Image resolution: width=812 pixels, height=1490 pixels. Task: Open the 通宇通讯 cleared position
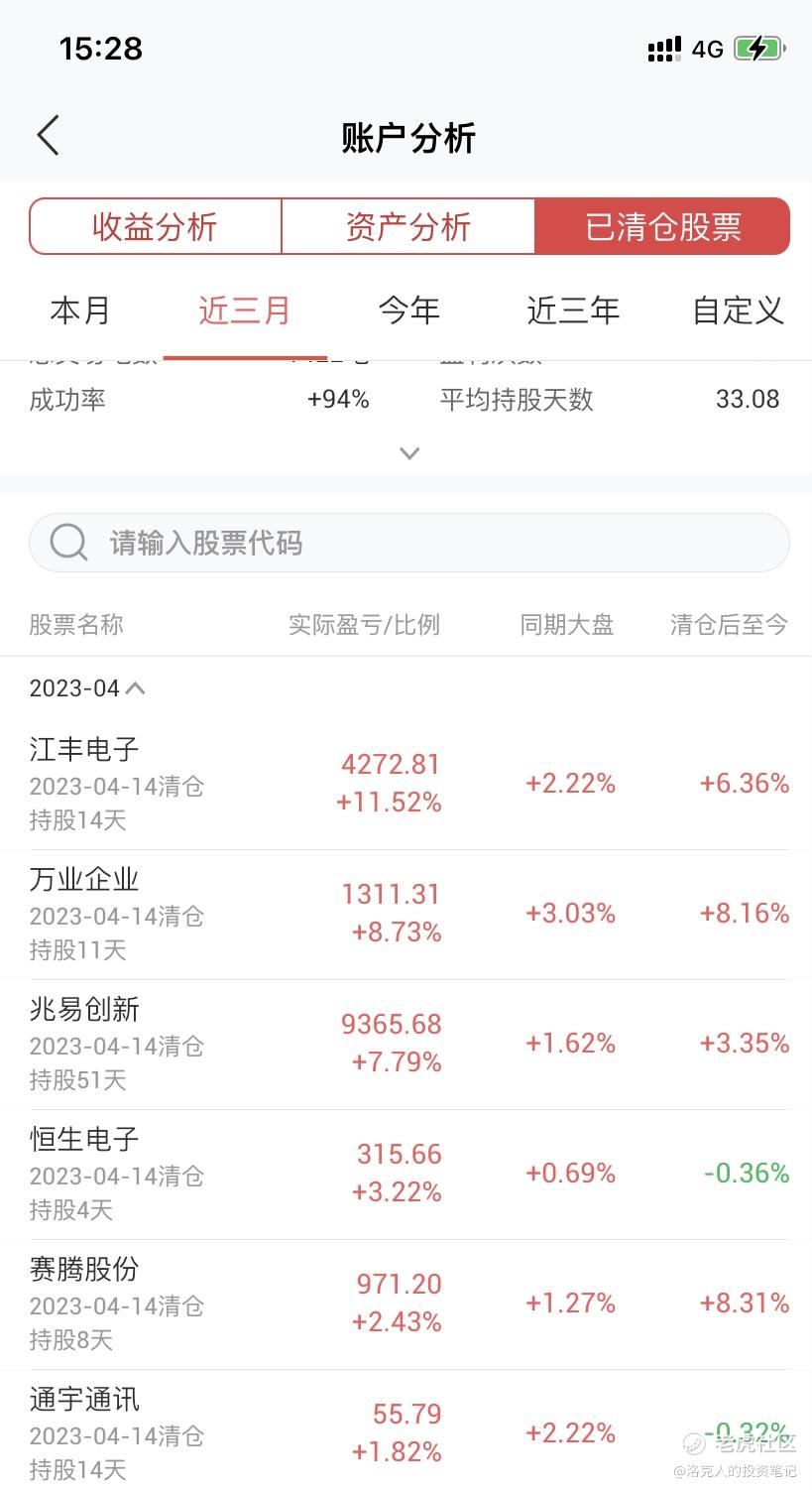click(x=406, y=1430)
